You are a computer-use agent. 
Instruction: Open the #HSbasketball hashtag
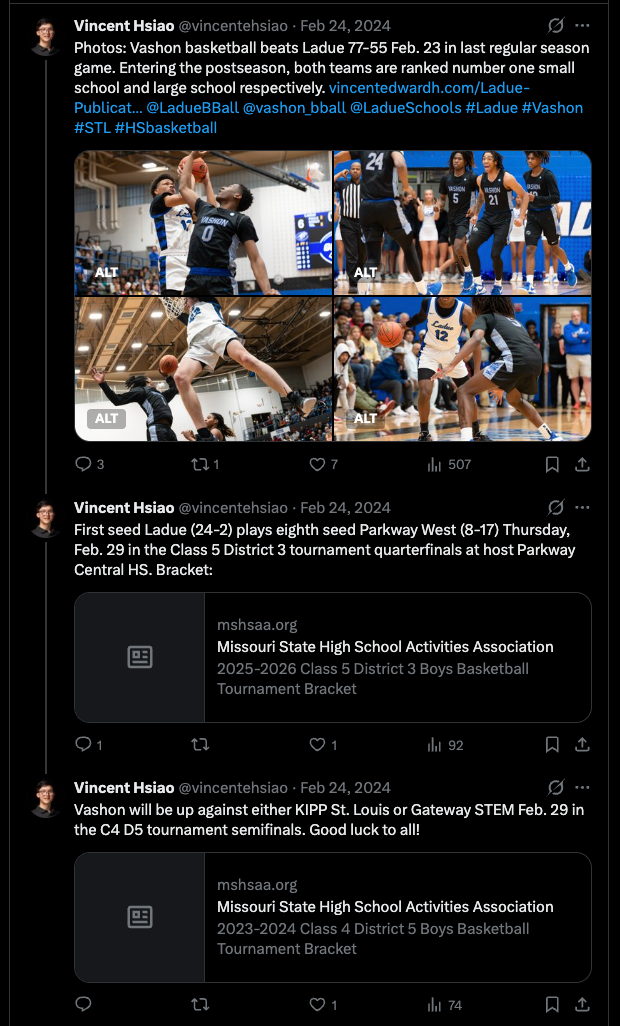click(x=166, y=128)
